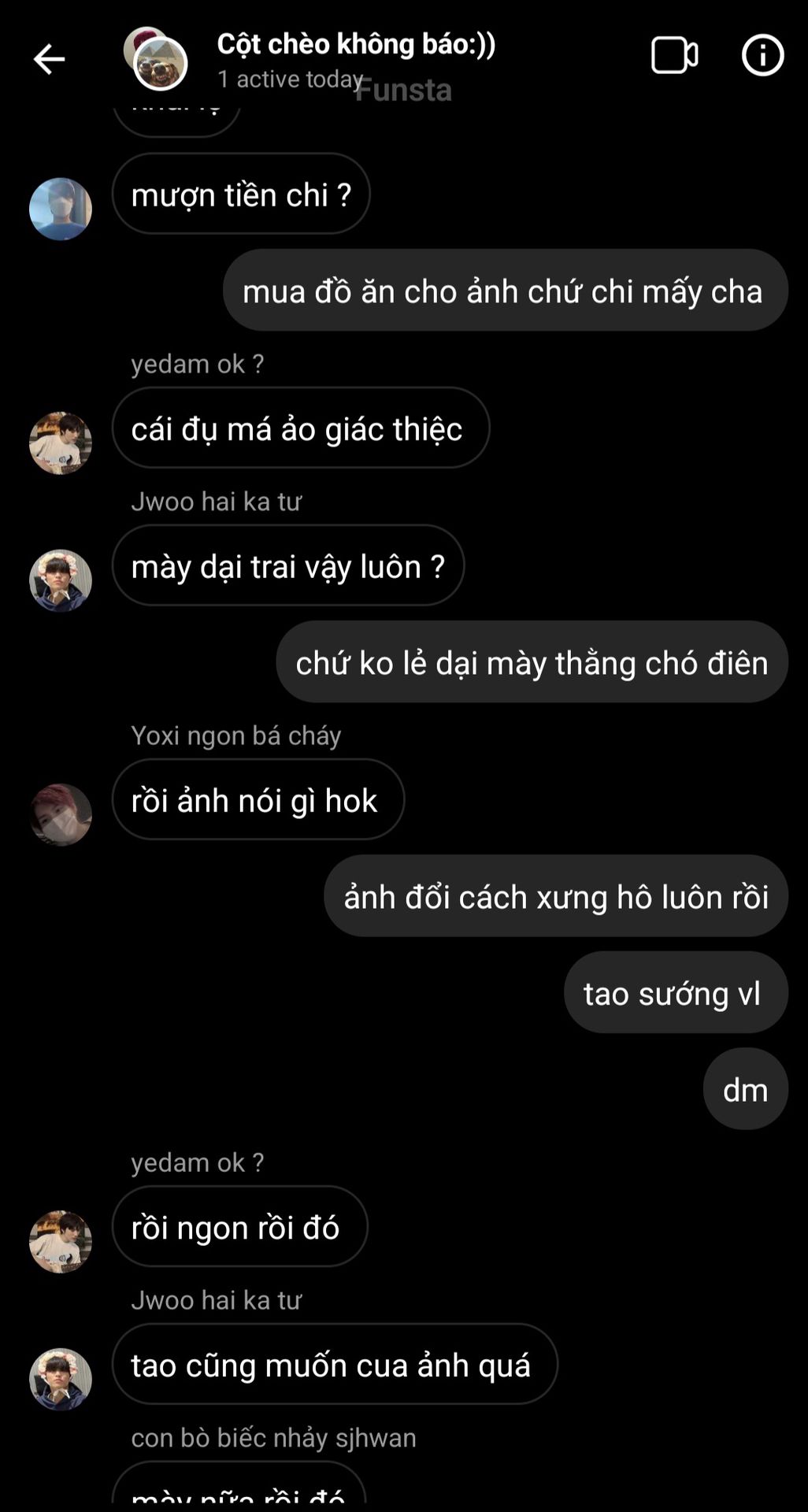Image resolution: width=808 pixels, height=1512 pixels.
Task: Open the chat info icon
Action: click(x=762, y=55)
